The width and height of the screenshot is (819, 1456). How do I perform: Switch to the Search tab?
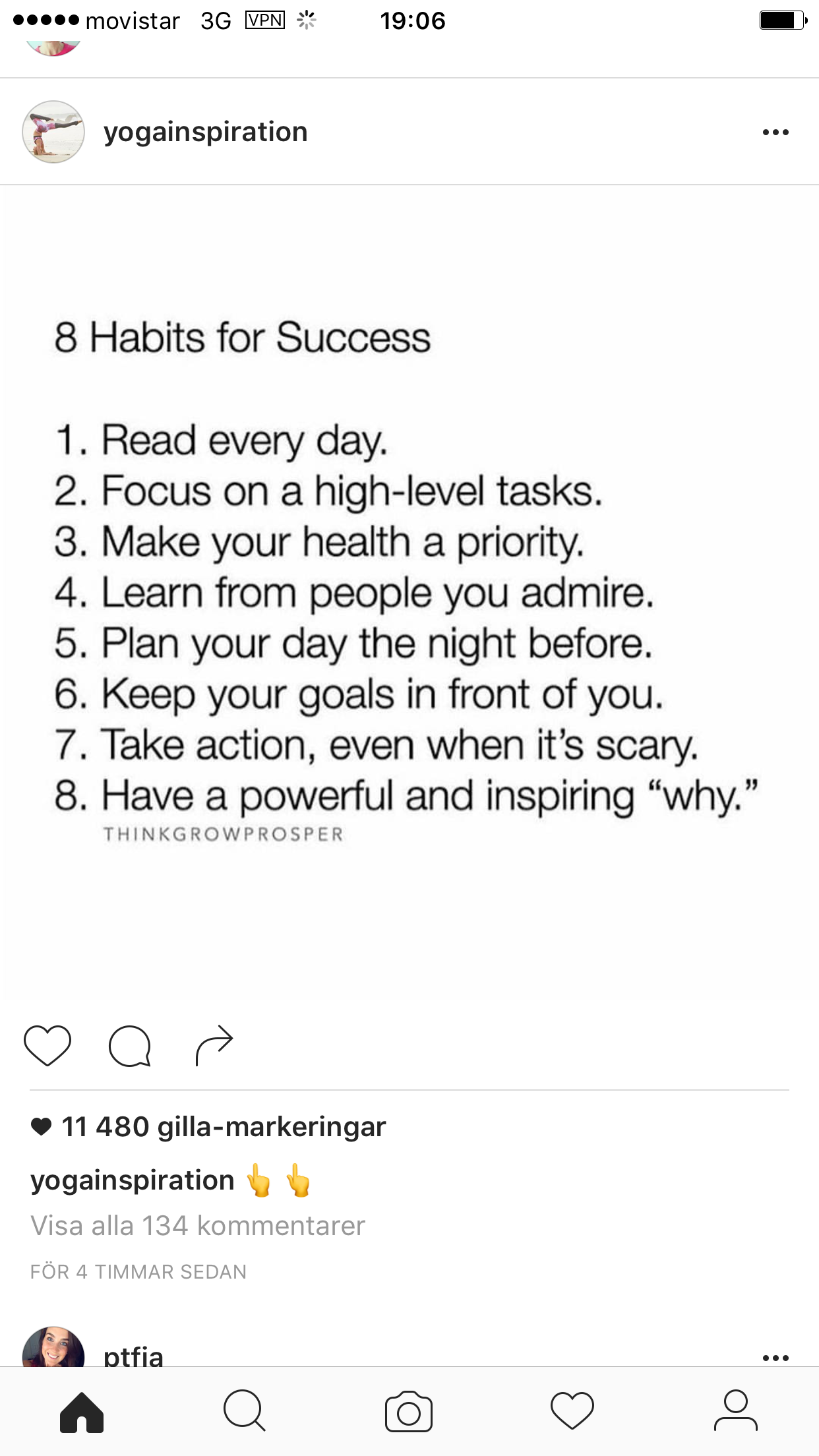[245, 1412]
